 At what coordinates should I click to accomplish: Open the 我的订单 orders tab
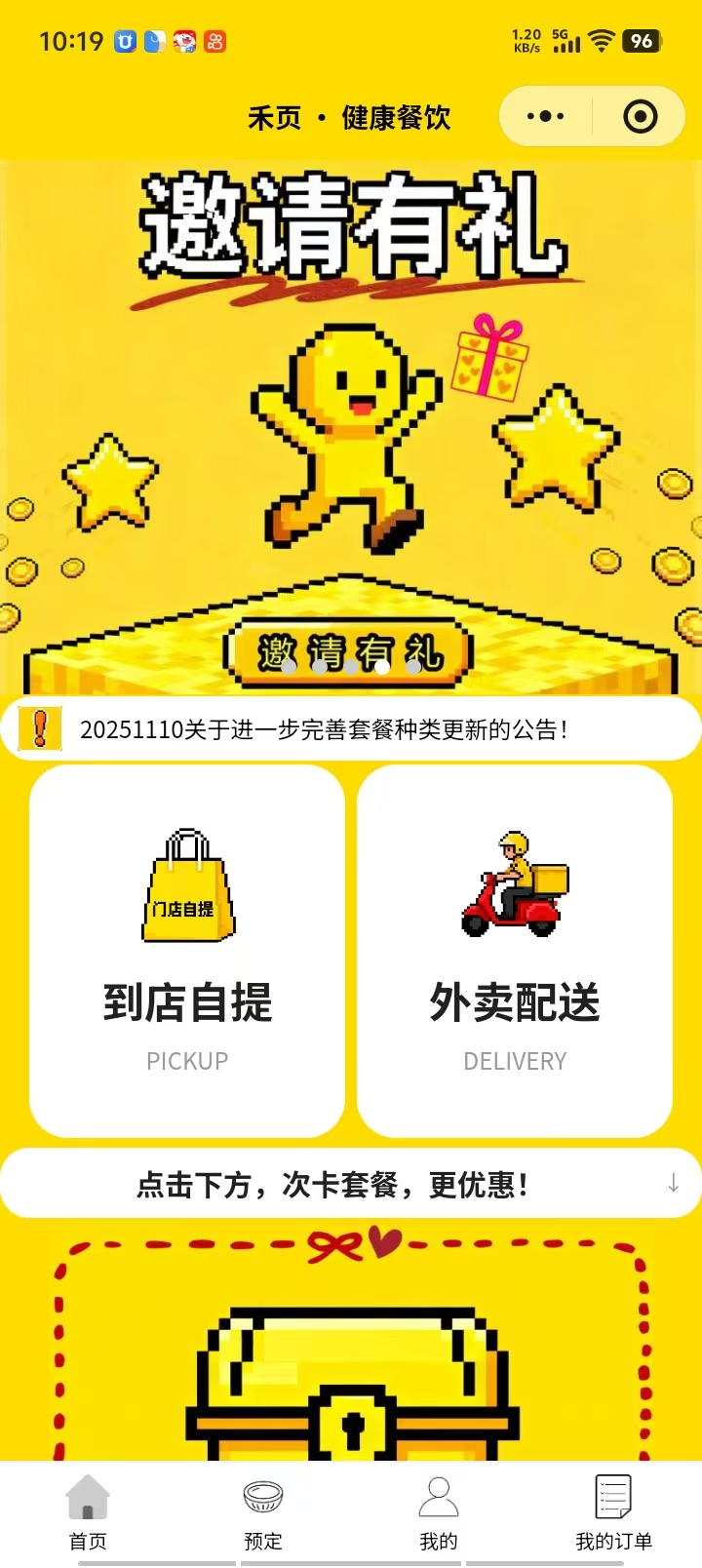click(x=613, y=1511)
